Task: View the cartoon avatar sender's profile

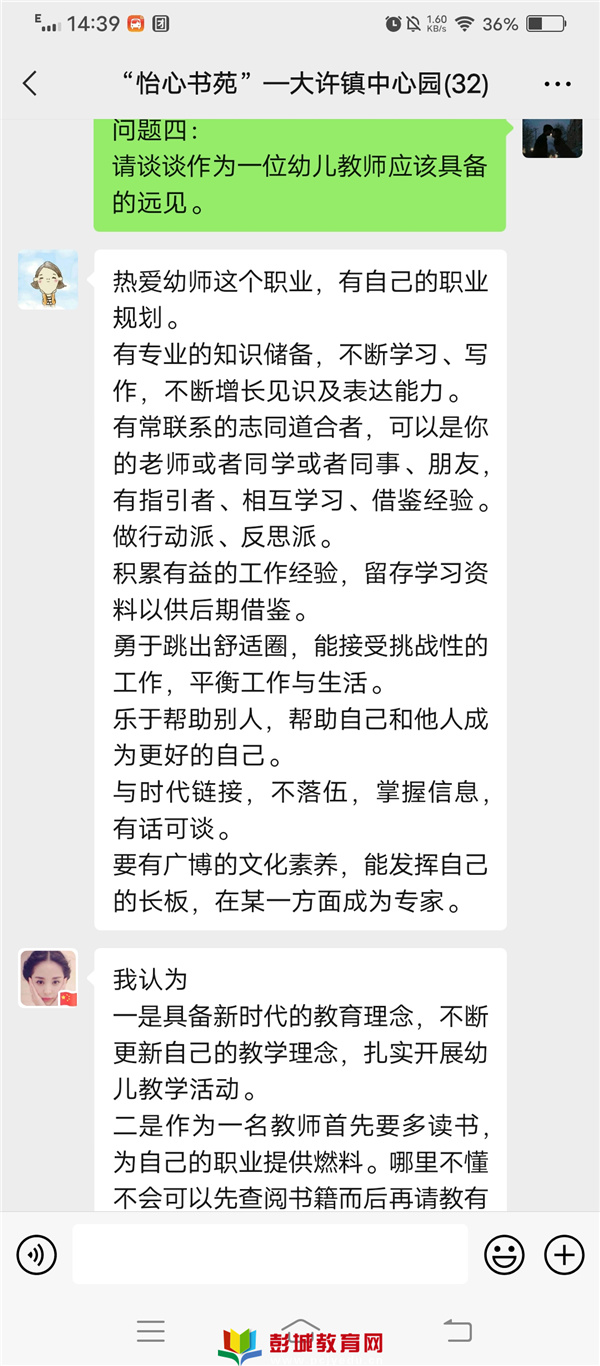Action: click(x=48, y=279)
